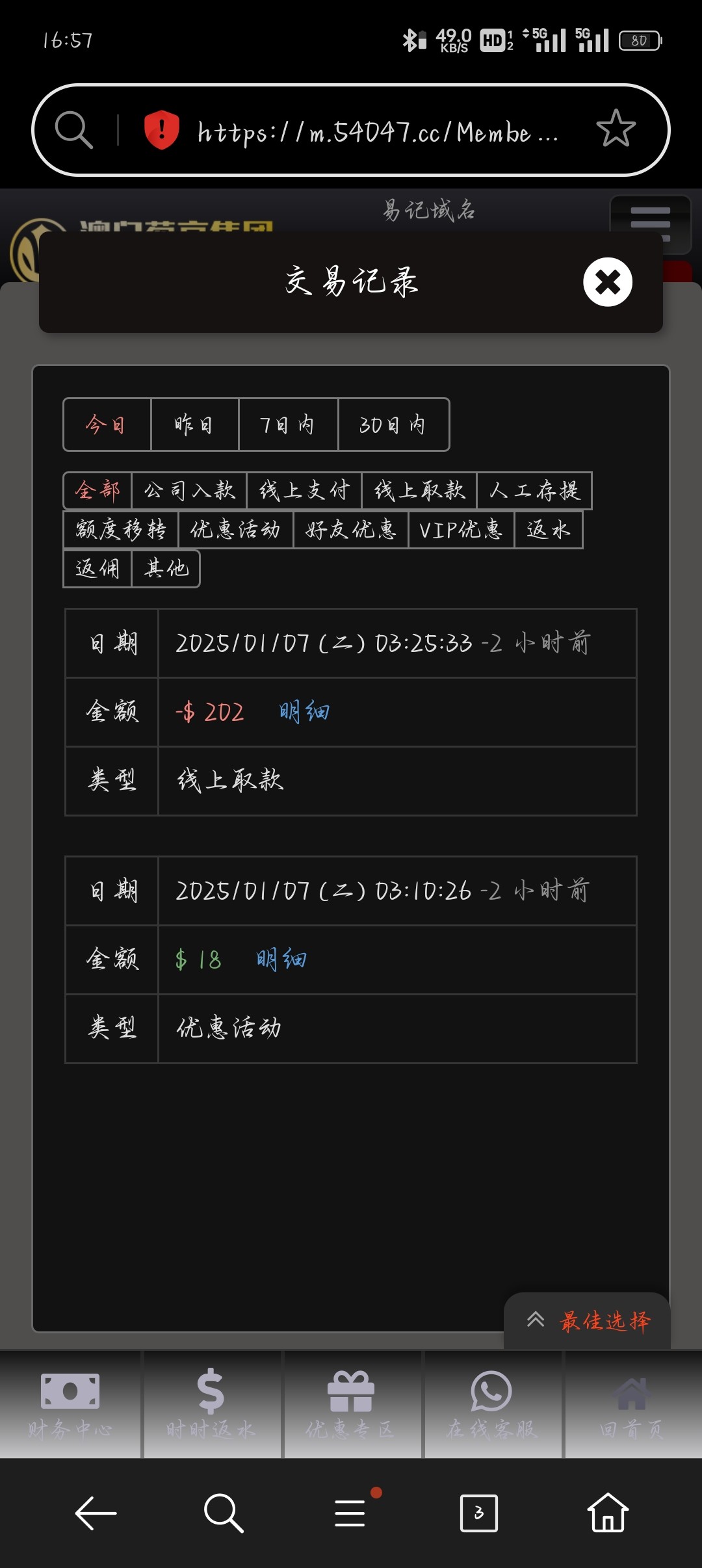Open the browser tabs switcher
The width and height of the screenshot is (702, 1568).
point(478,1513)
